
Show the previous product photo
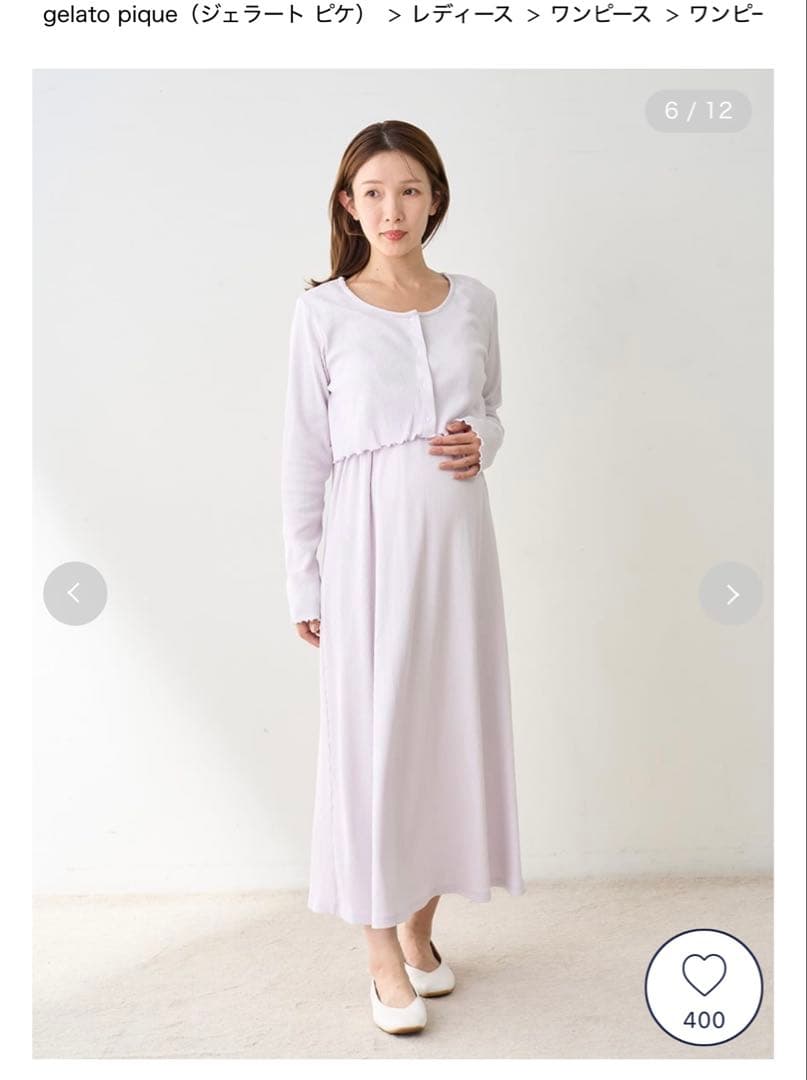coord(75,593)
